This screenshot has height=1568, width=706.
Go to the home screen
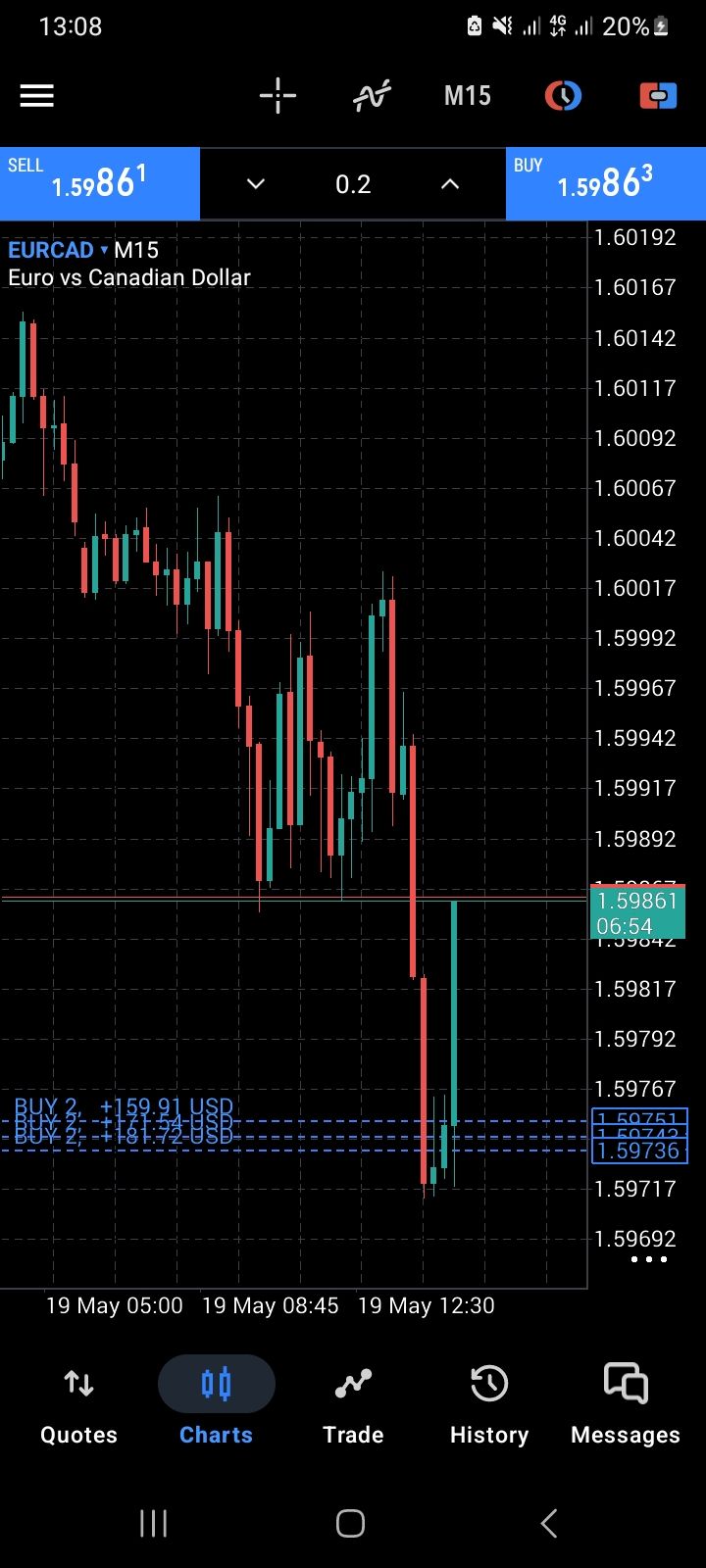(351, 1523)
